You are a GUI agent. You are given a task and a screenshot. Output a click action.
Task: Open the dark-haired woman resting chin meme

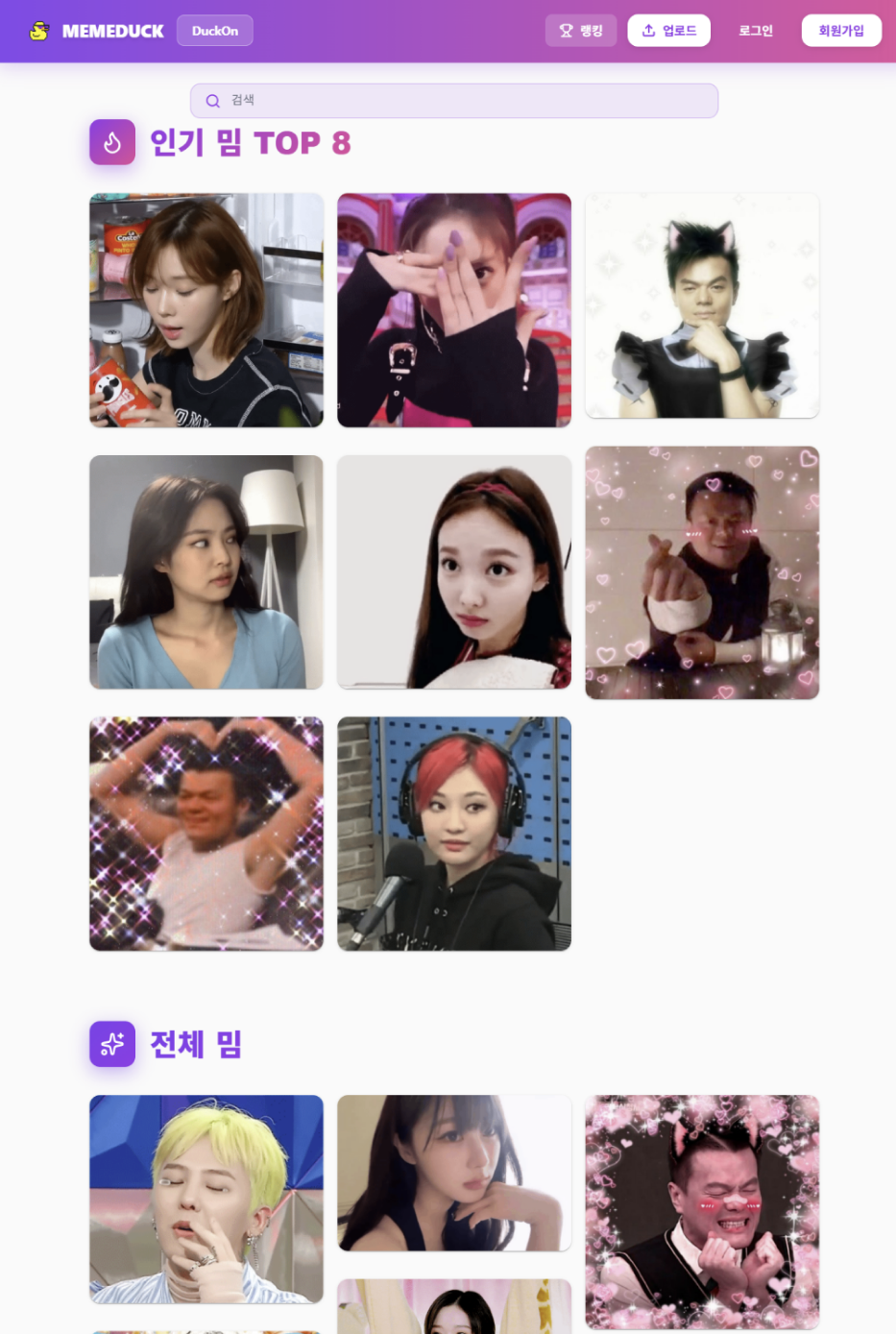click(454, 1173)
